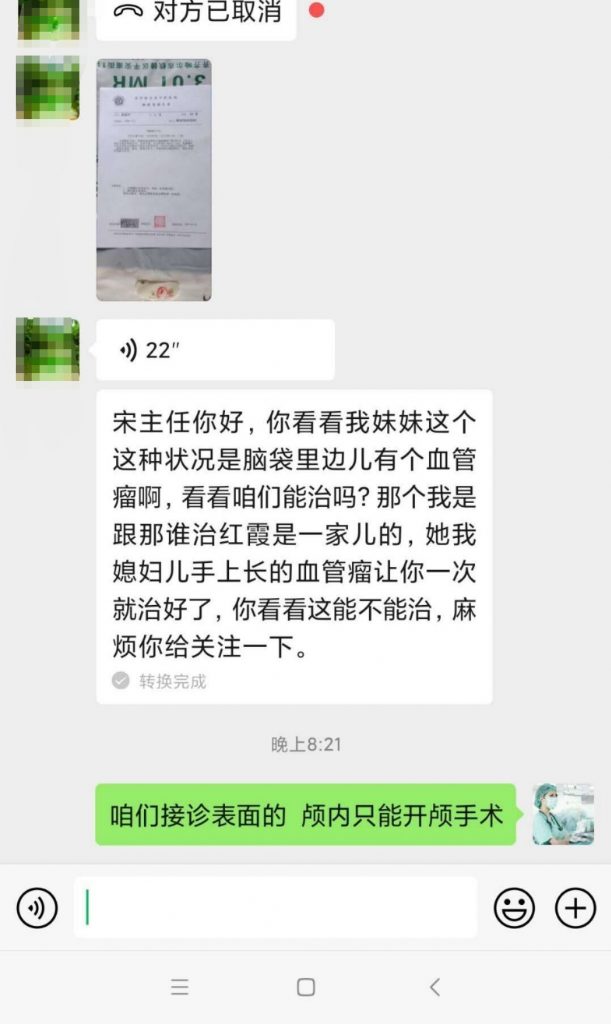Play the 22-second voice message
This screenshot has width=611, height=1024.
point(214,350)
